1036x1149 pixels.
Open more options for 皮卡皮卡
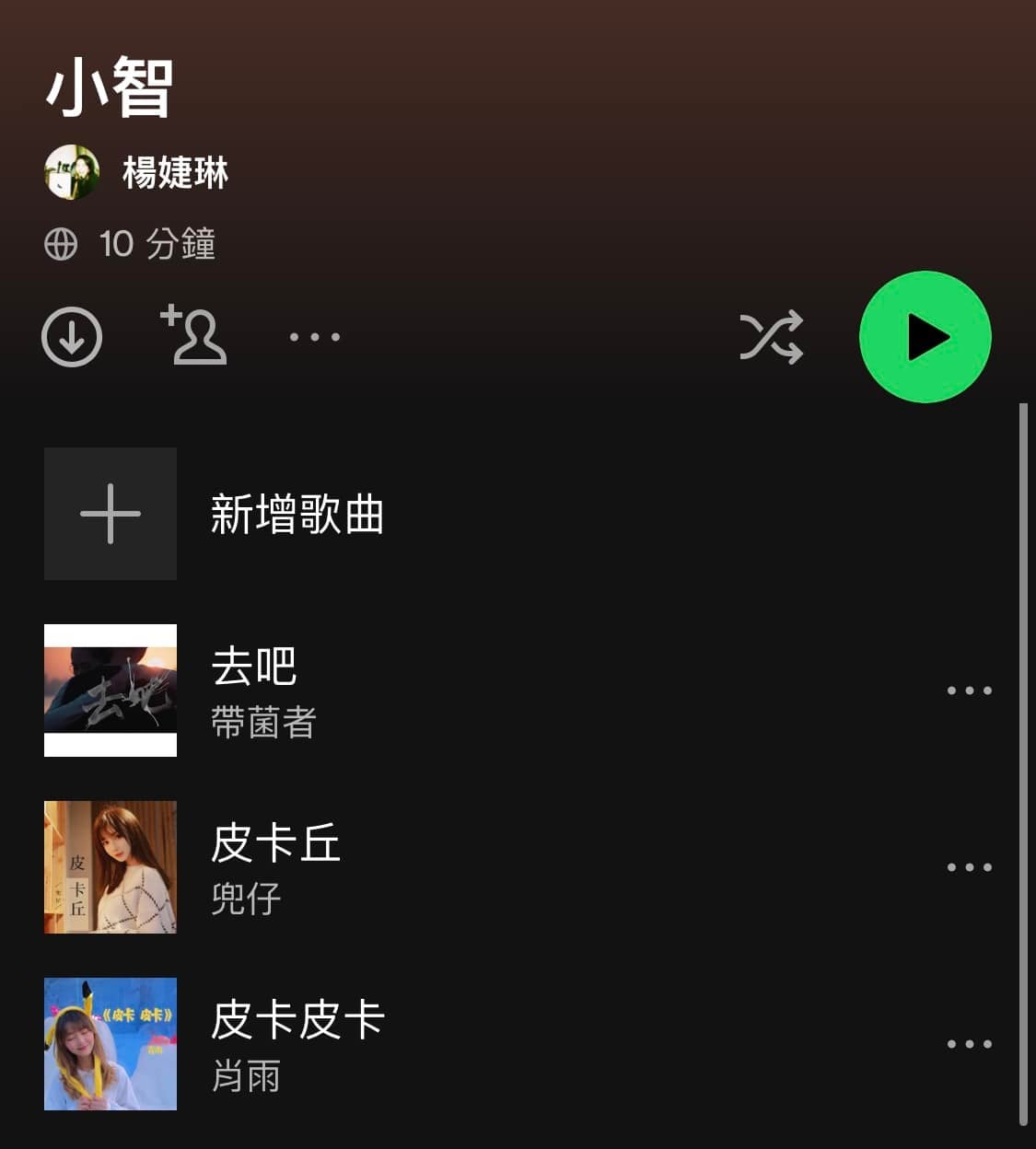(x=970, y=1044)
